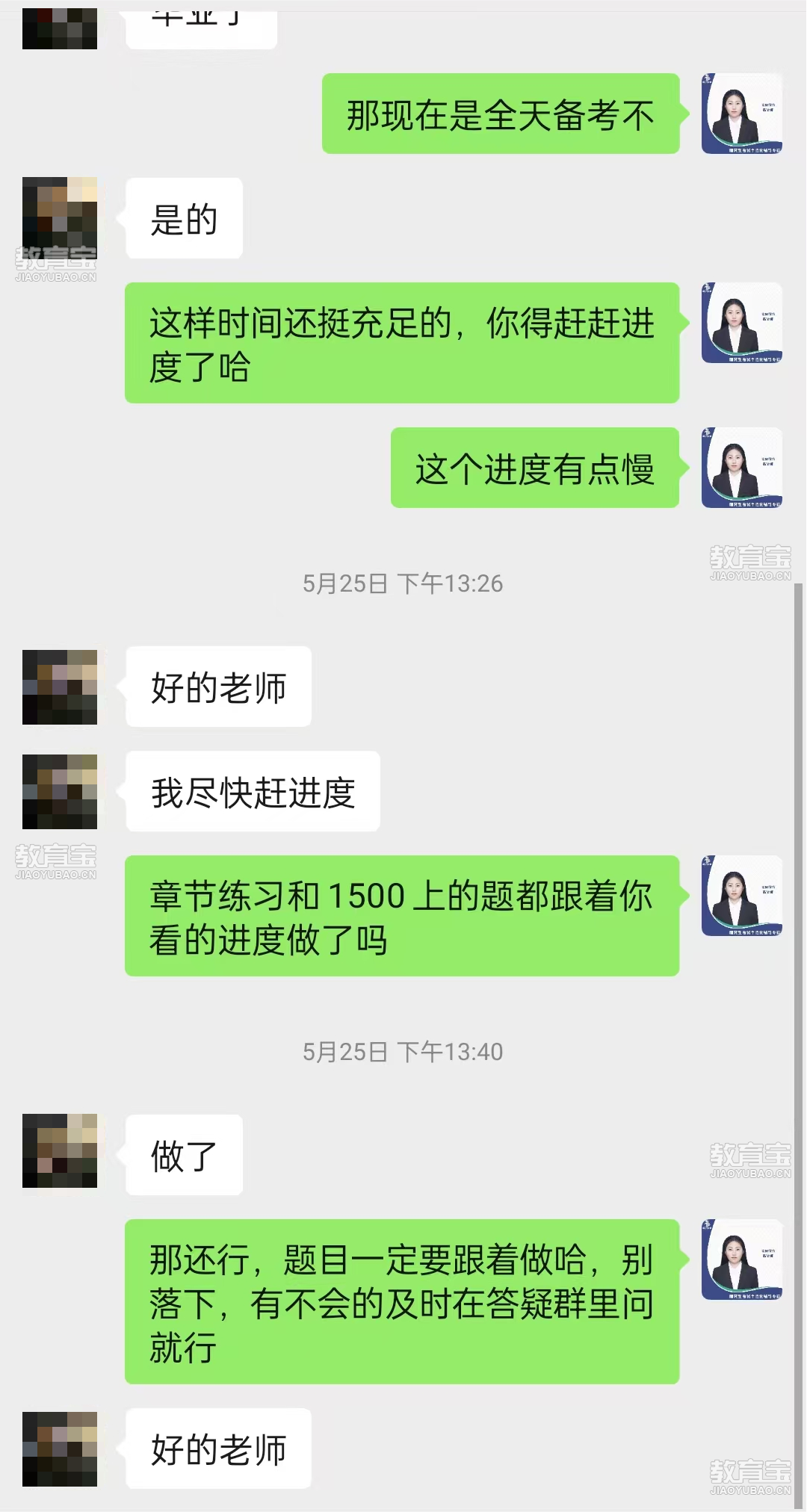Open student's avatar next to 做了
Image resolution: width=807 pixels, height=1512 pixels.
pos(60,1150)
